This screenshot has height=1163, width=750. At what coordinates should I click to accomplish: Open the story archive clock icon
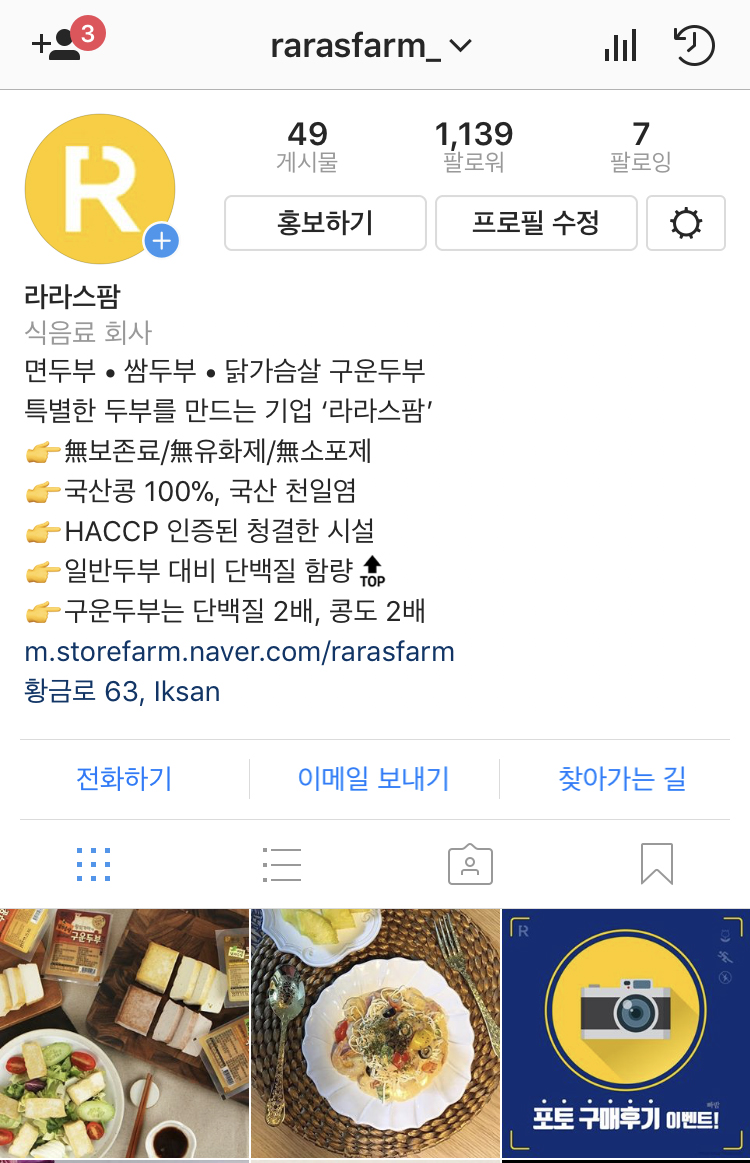pos(695,44)
